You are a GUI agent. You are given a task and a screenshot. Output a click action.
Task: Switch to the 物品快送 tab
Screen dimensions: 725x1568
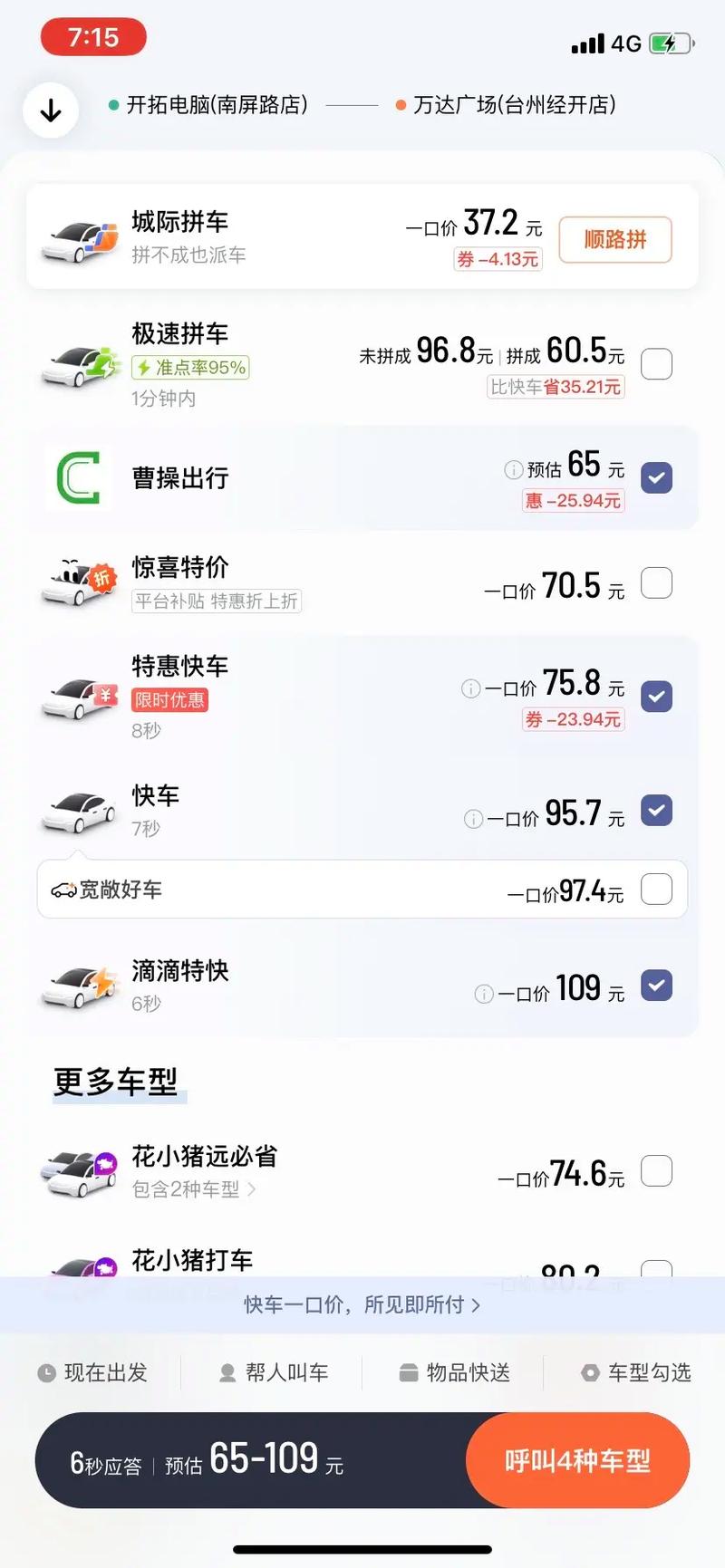[x=453, y=1372]
